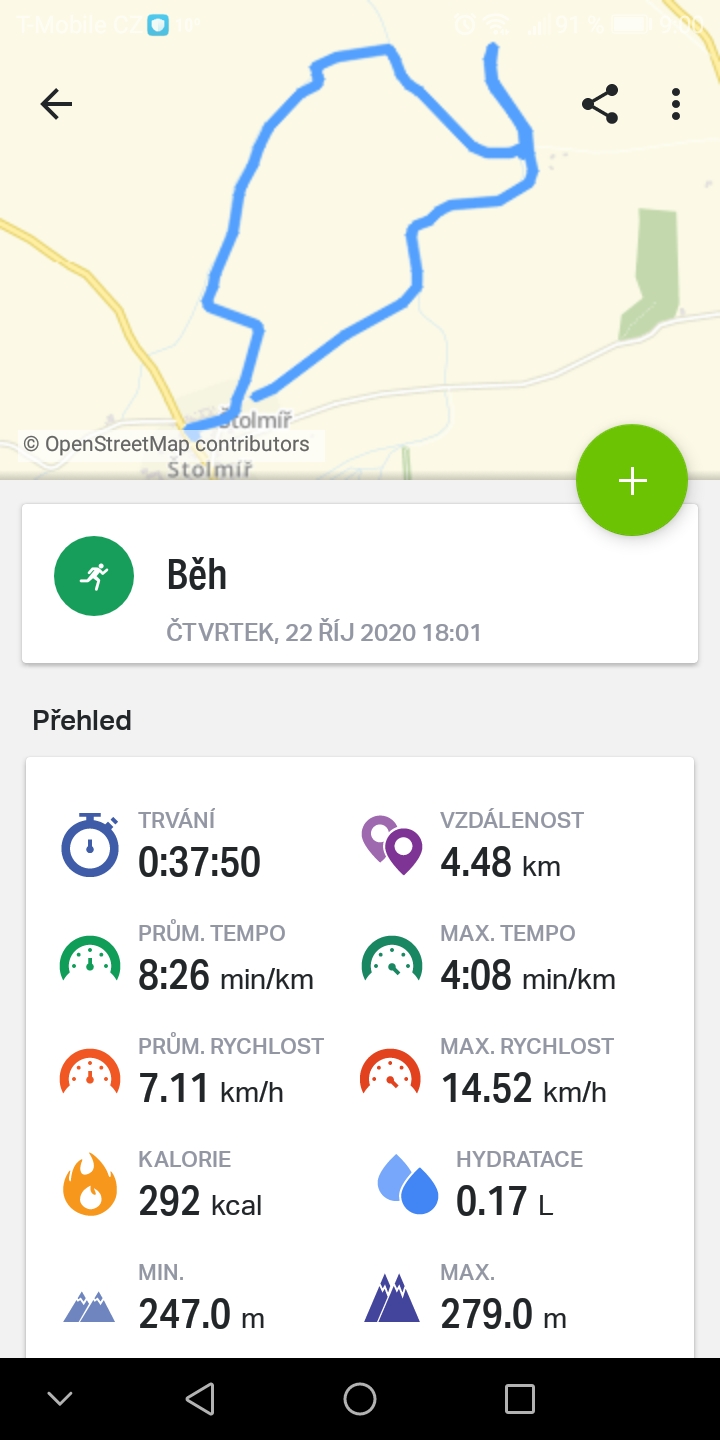Open the Běh activity card
The height and width of the screenshot is (1440, 720).
click(x=360, y=583)
